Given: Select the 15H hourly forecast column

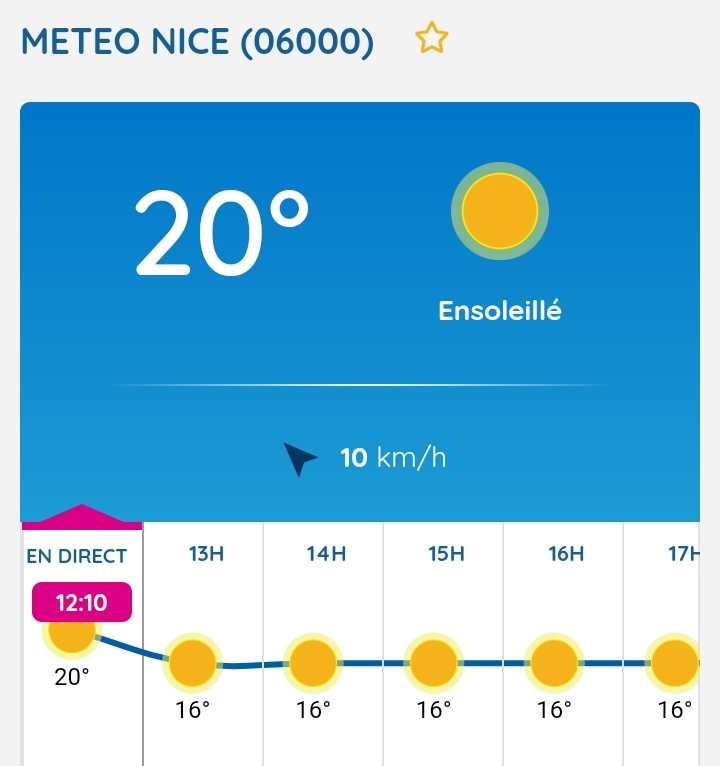Looking at the screenshot, I should 443,640.
